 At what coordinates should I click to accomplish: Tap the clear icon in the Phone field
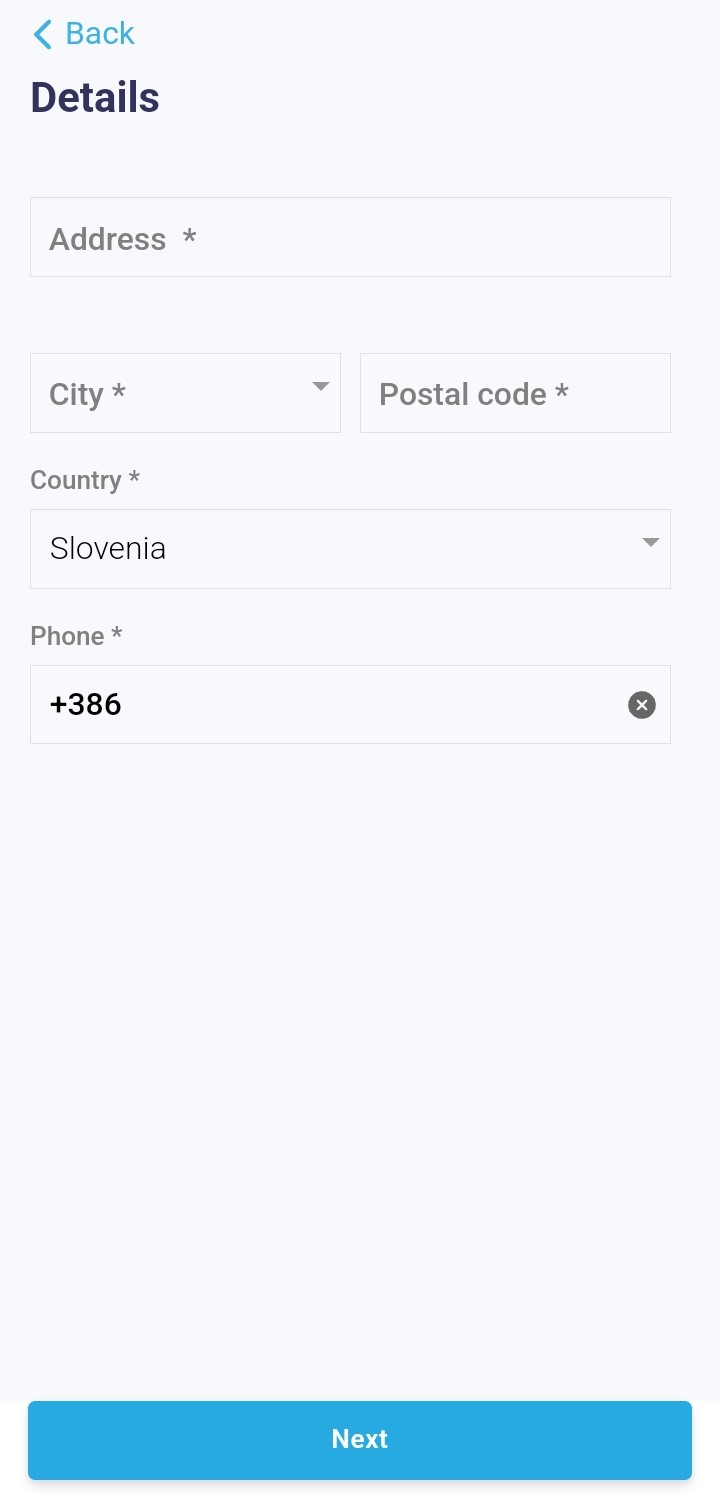[641, 705]
